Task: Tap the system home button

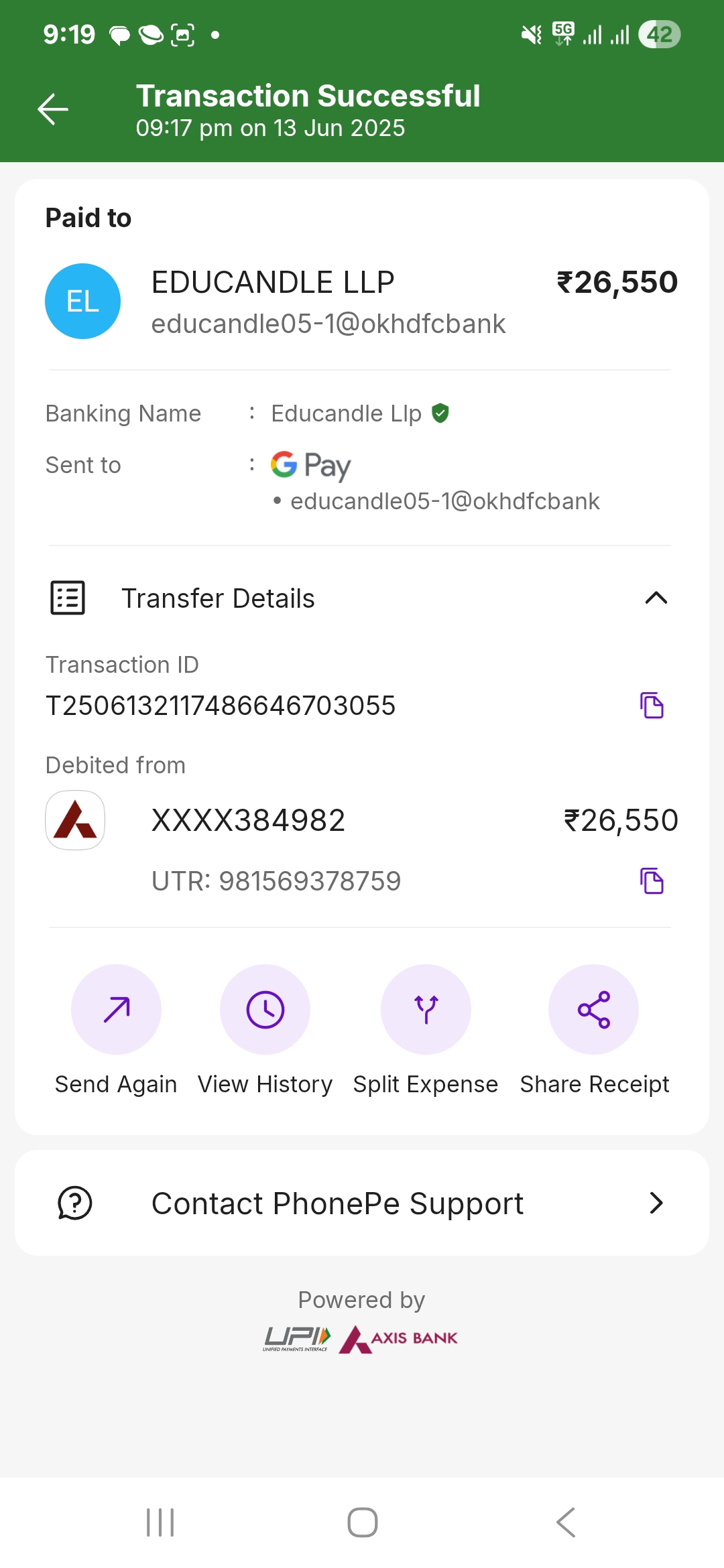Action: [362, 1522]
